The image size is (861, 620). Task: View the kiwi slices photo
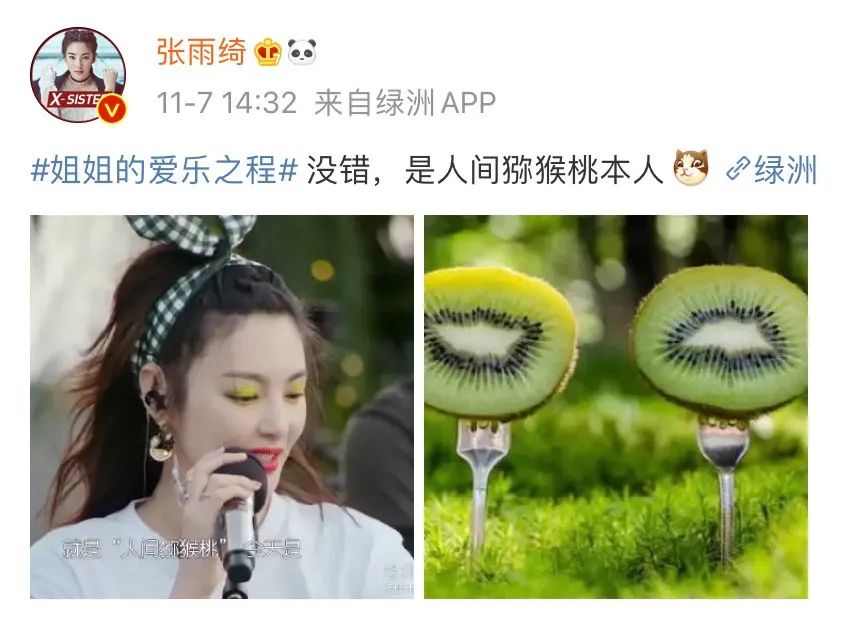pos(616,407)
